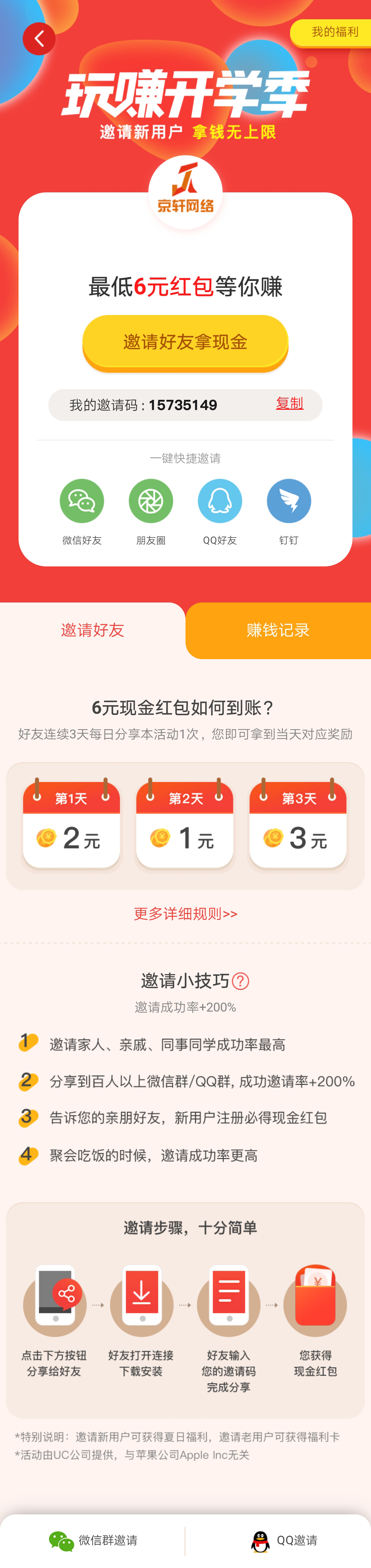Switch to 赚钱记录 tab
Screen dimensions: 371x1568
[278, 630]
